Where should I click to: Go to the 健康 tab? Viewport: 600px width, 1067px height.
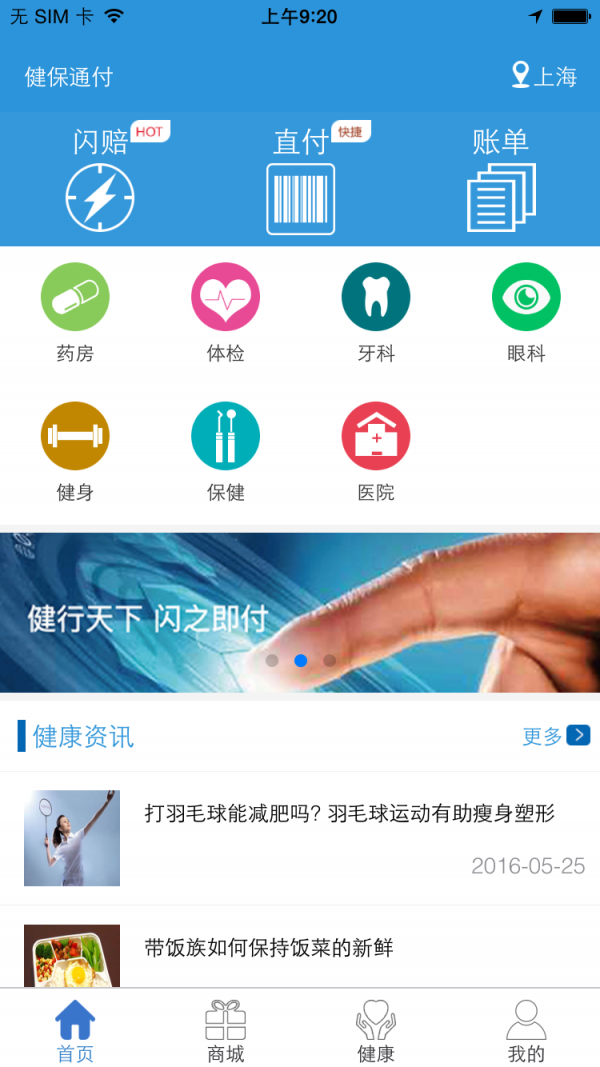pos(376,1030)
